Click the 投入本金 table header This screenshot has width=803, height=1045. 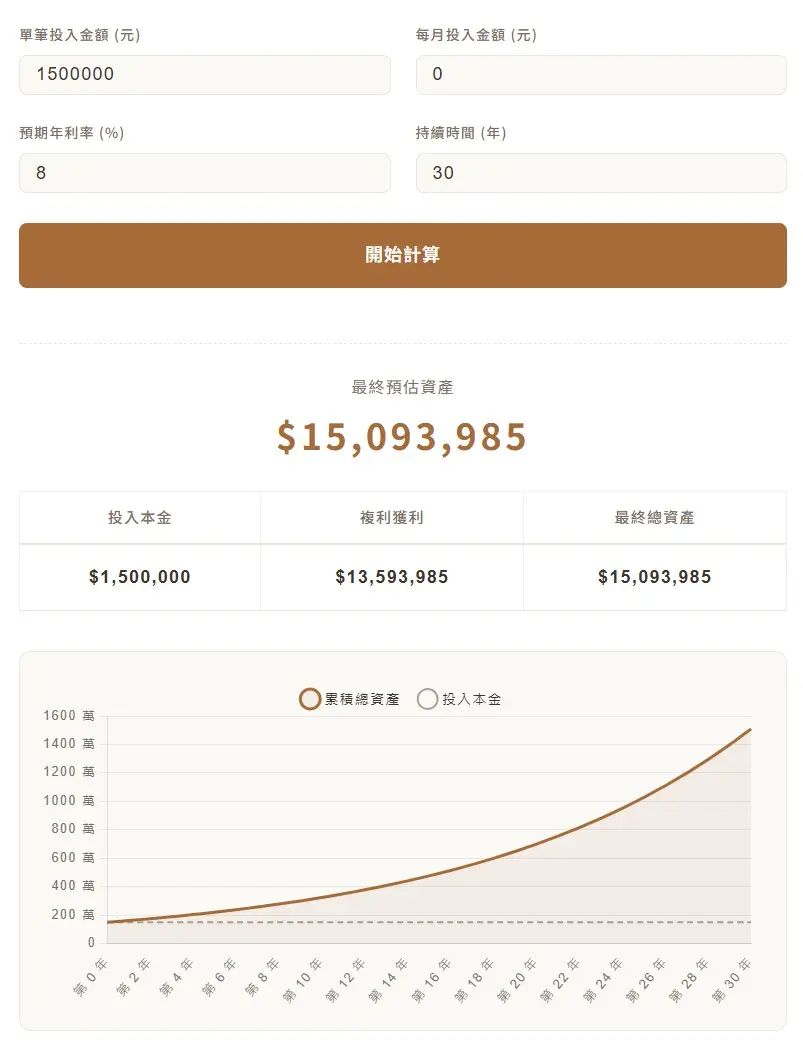140,517
